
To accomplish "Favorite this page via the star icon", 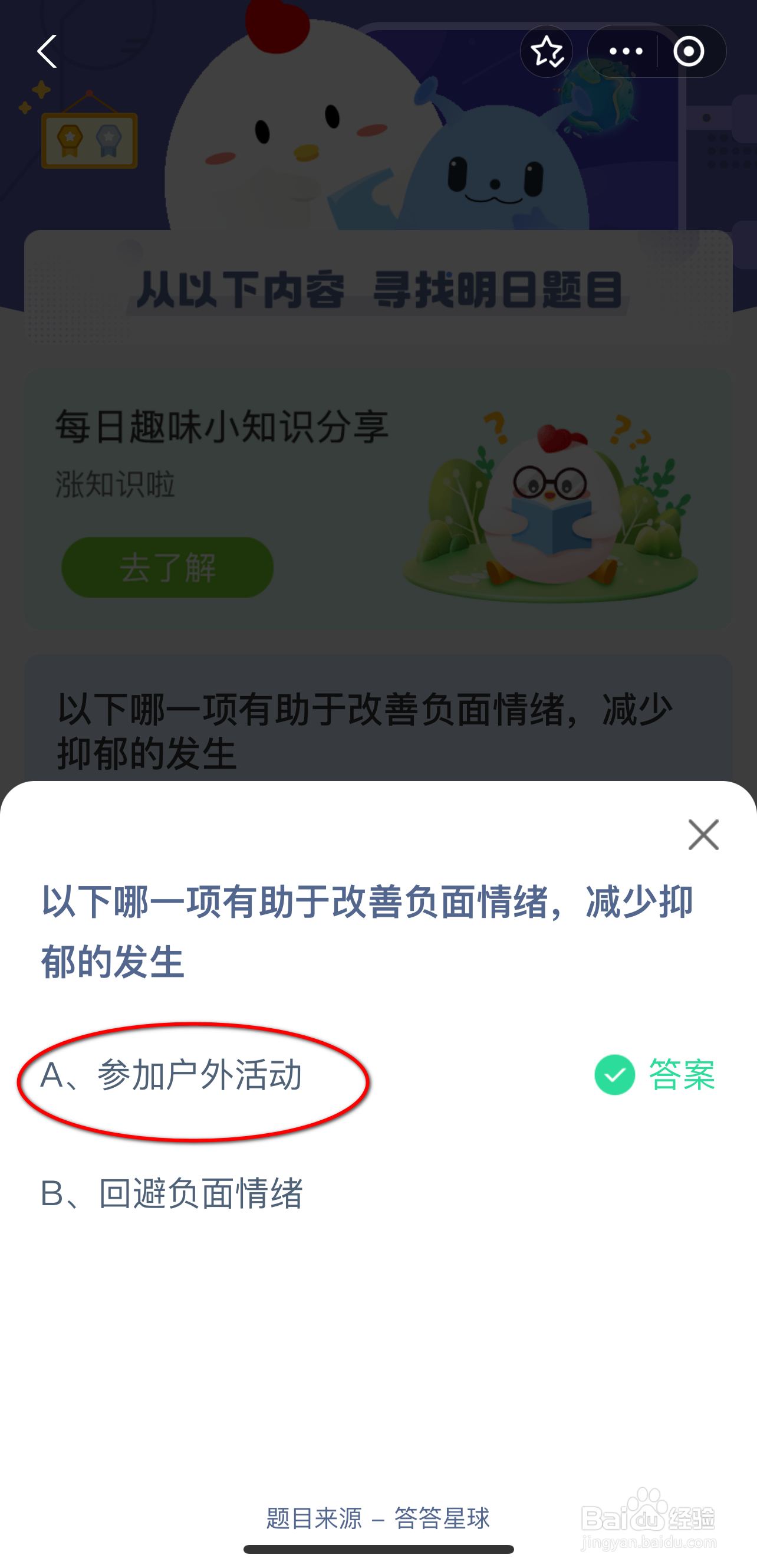I will 547,51.
